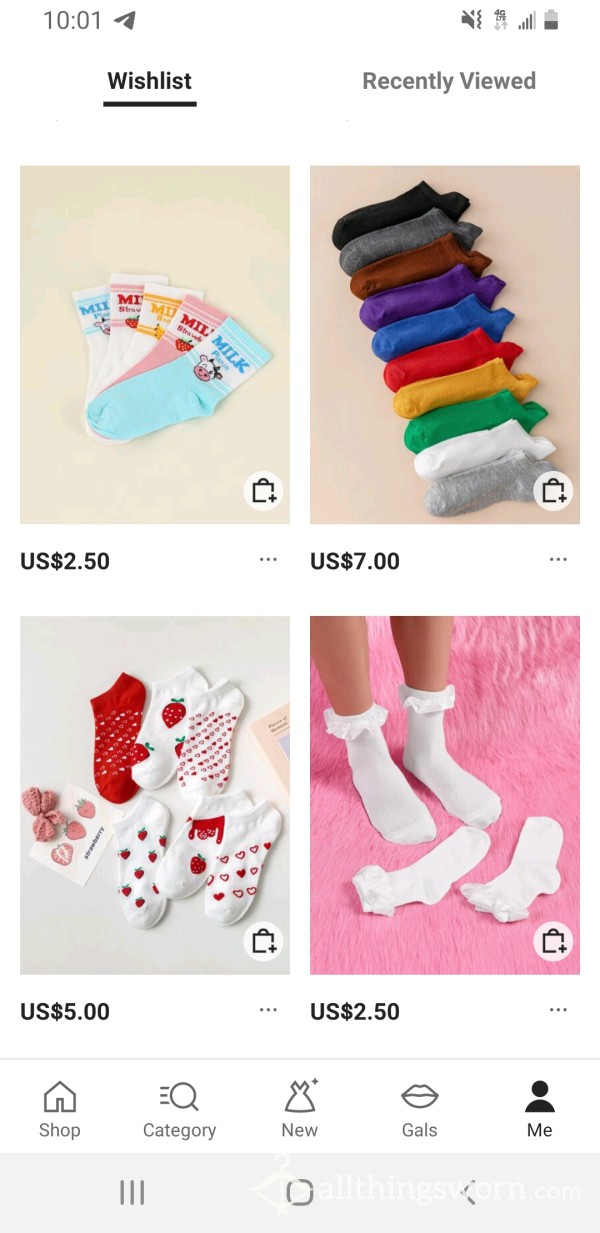Select the Wishlist tab
The height and width of the screenshot is (1233, 600).
150,81
